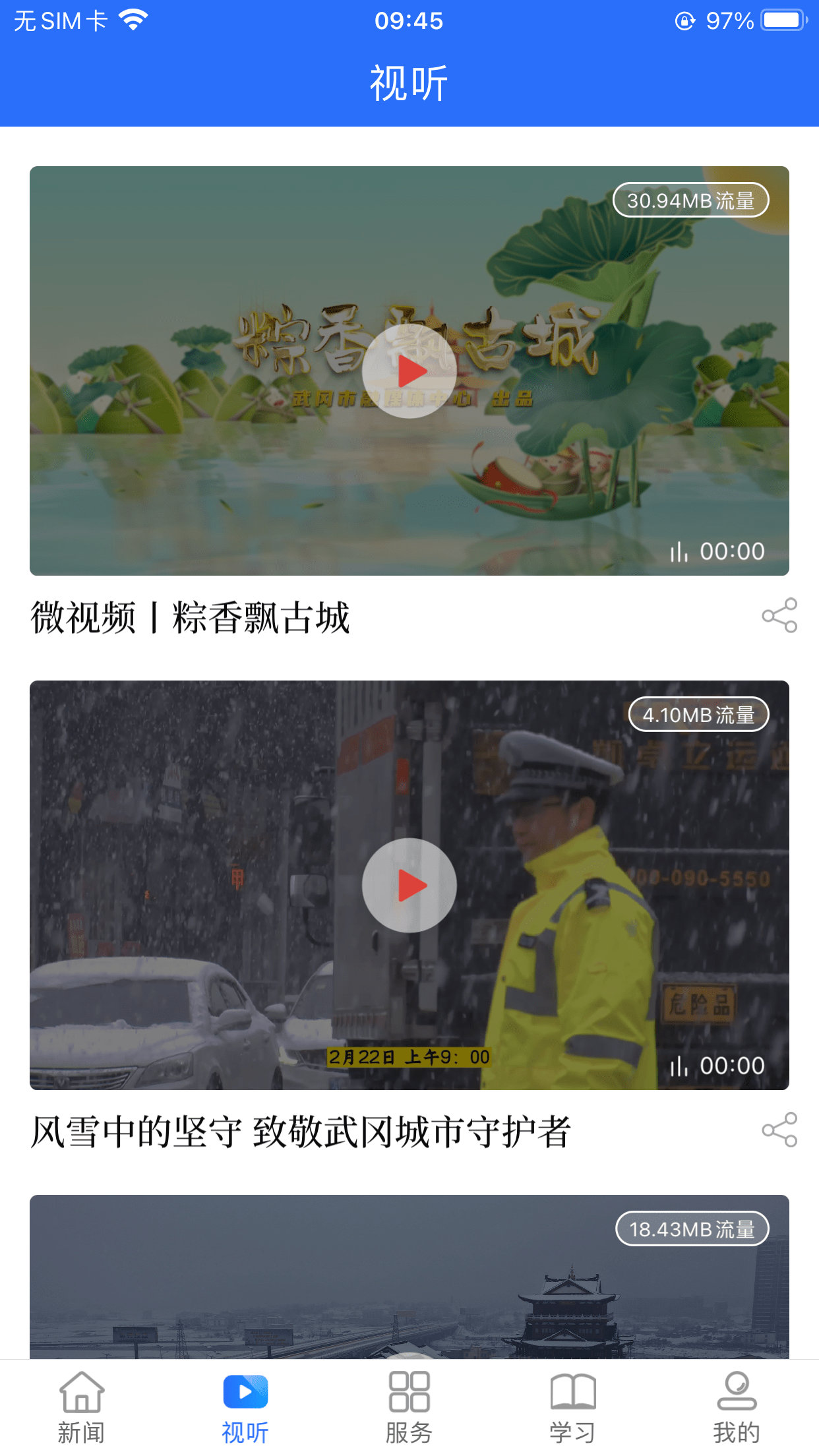Tap the 30.94MB 流量 badge

tap(691, 200)
